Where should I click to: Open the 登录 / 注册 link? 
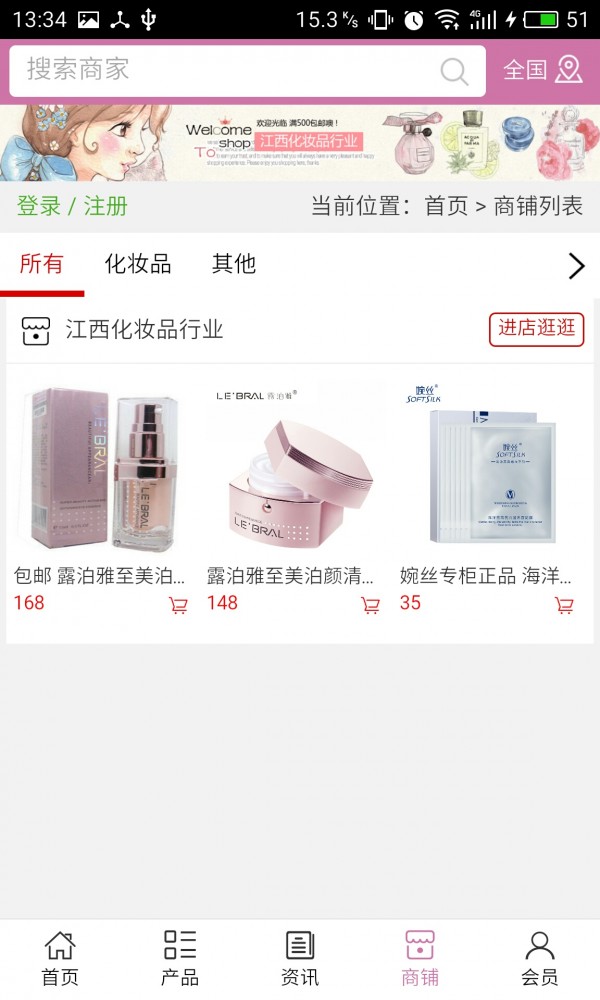click(72, 206)
